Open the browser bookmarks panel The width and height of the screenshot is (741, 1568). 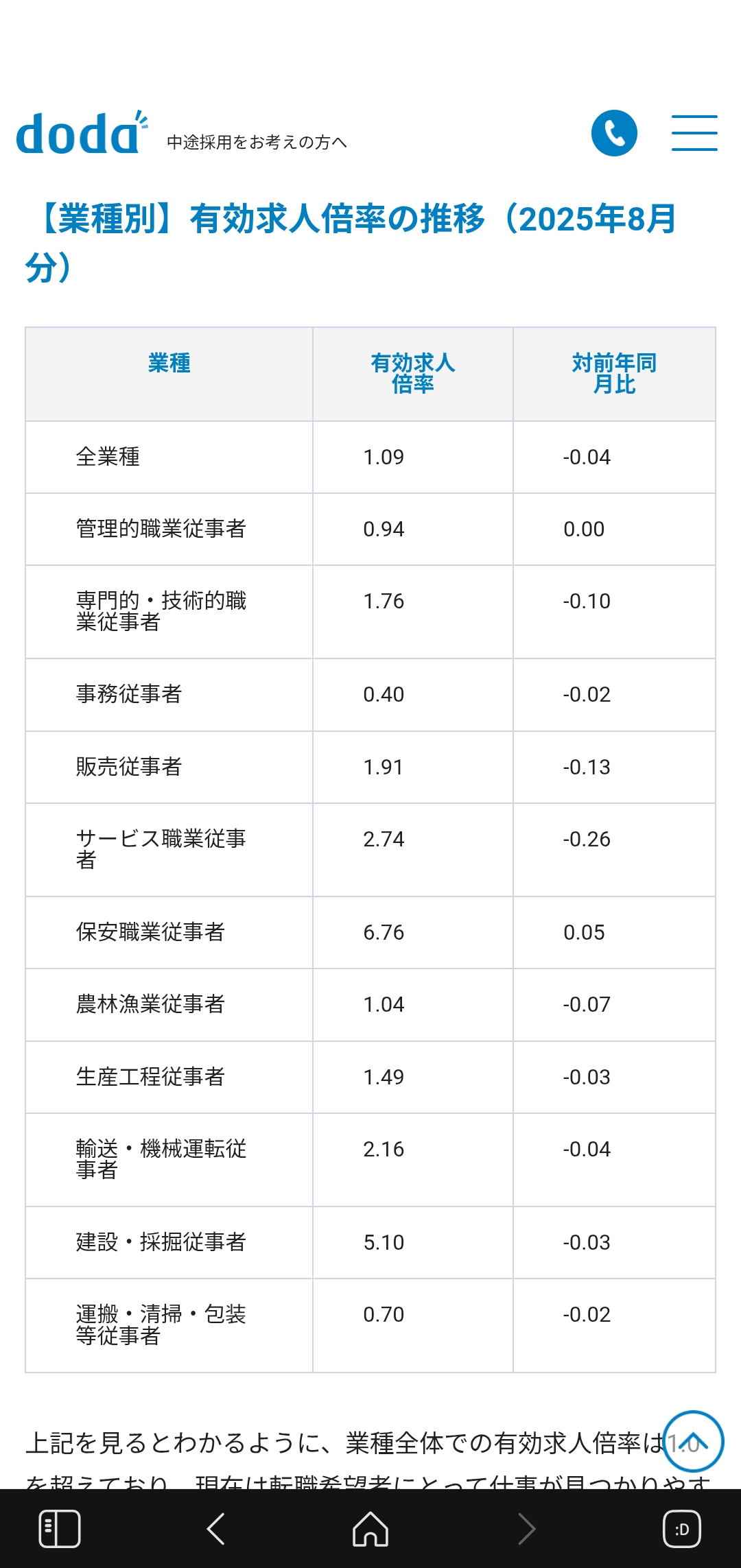[x=60, y=1529]
